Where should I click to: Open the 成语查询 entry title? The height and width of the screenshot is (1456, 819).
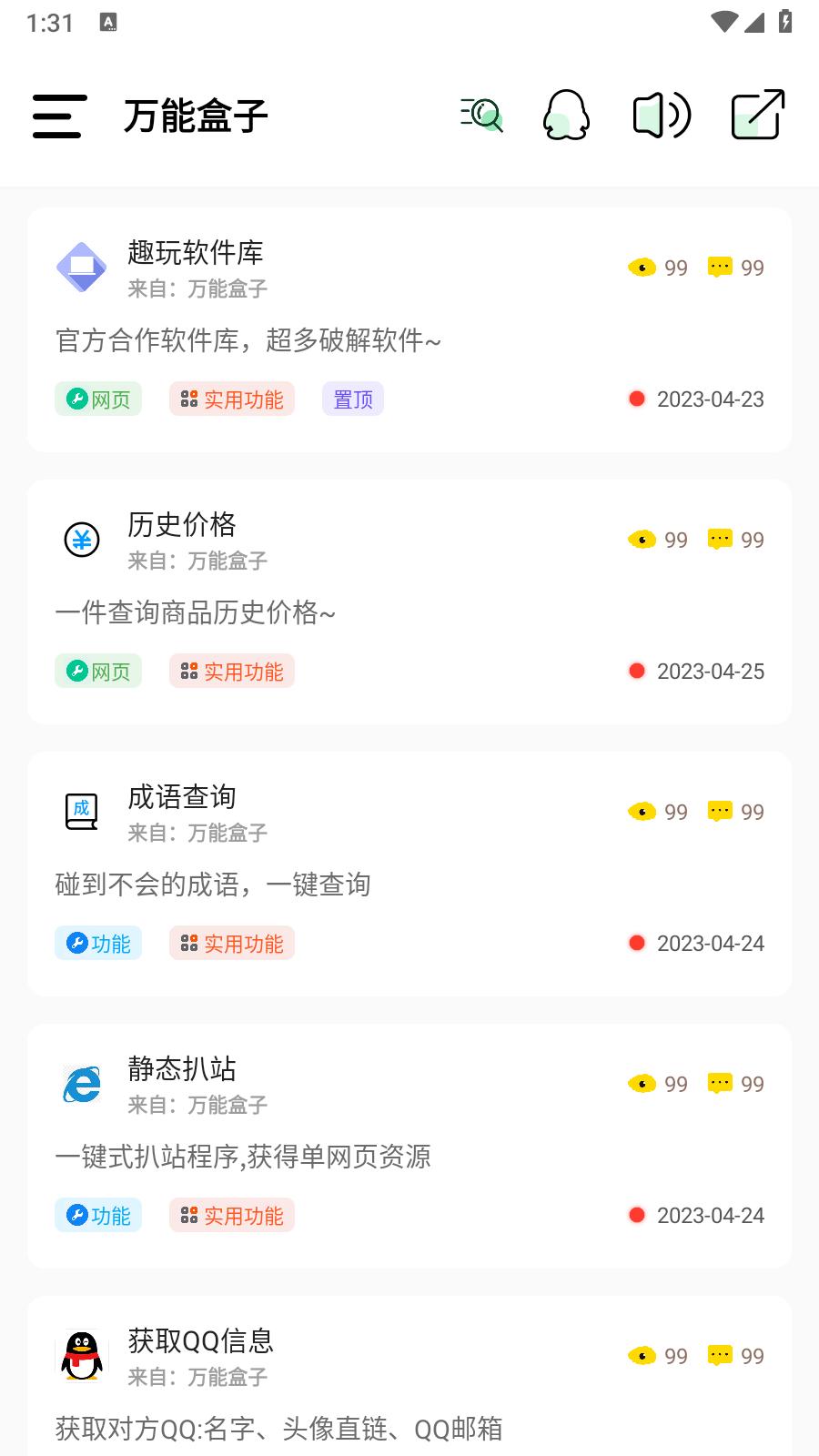[x=181, y=798]
